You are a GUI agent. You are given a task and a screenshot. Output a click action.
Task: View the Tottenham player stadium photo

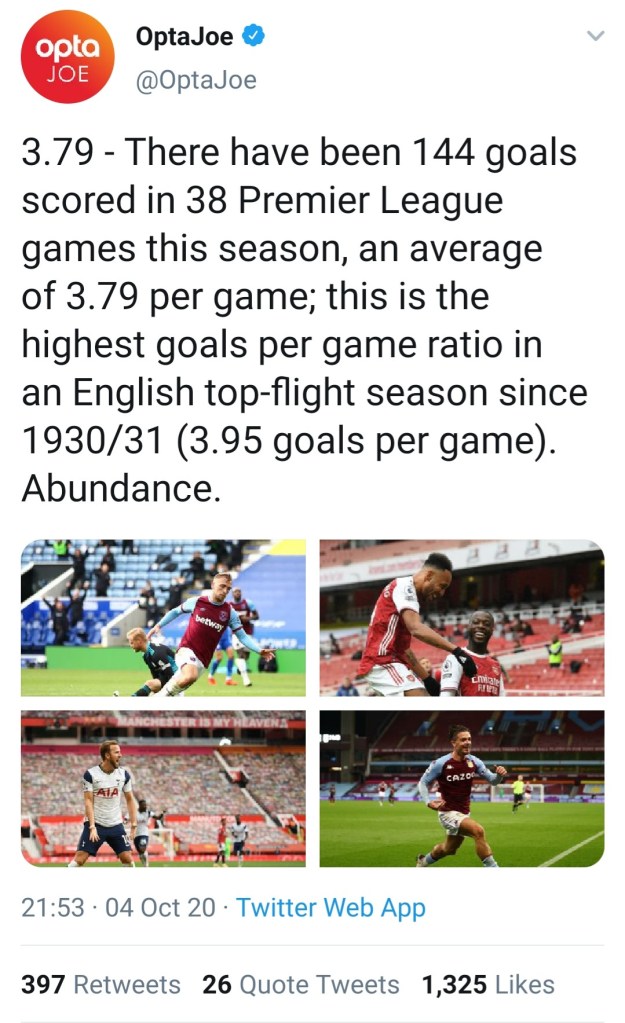coord(163,788)
